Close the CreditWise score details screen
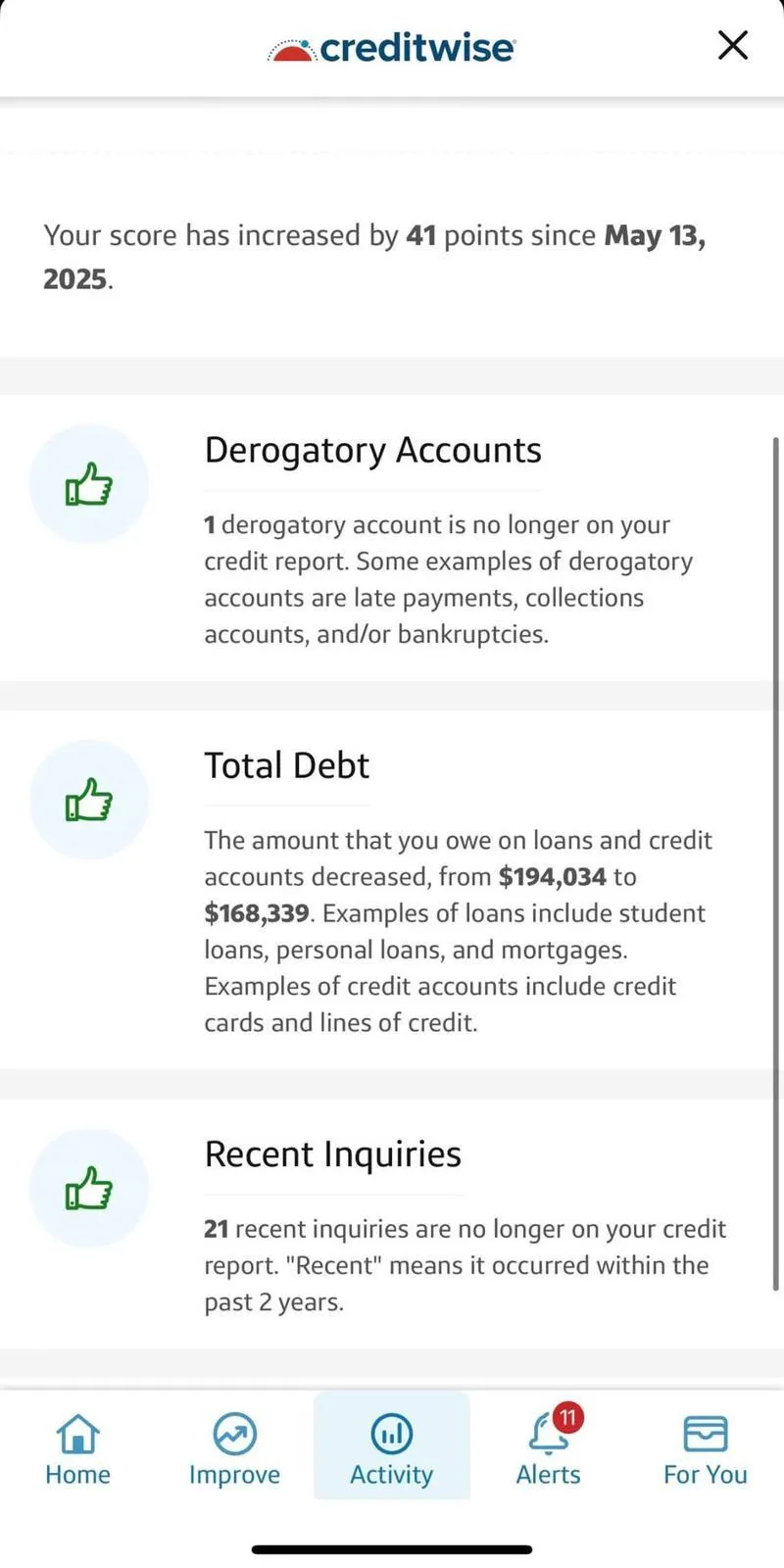This screenshot has width=784, height=1568. pos(733,45)
